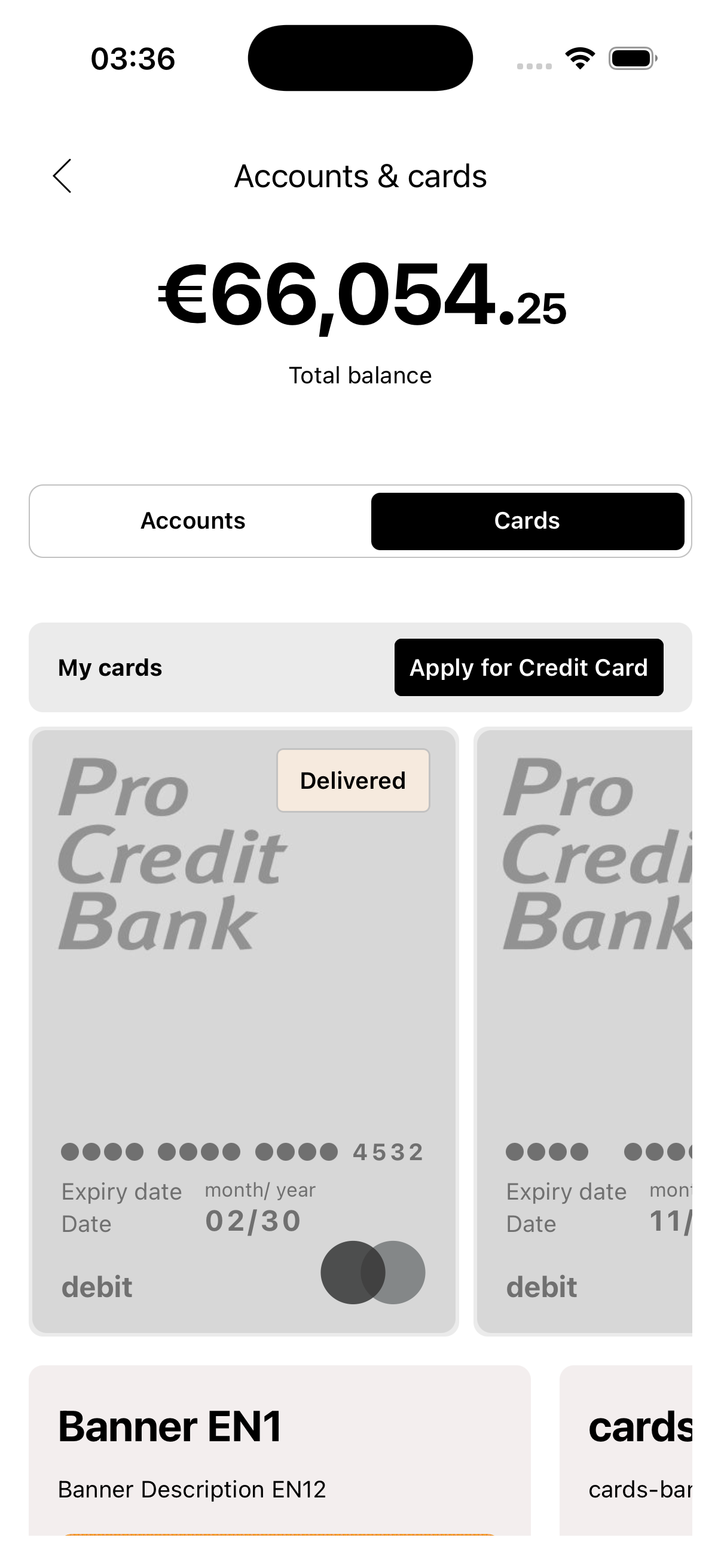Switch to the Accounts tab
This screenshot has width=721, height=1568.
pyautogui.click(x=193, y=521)
